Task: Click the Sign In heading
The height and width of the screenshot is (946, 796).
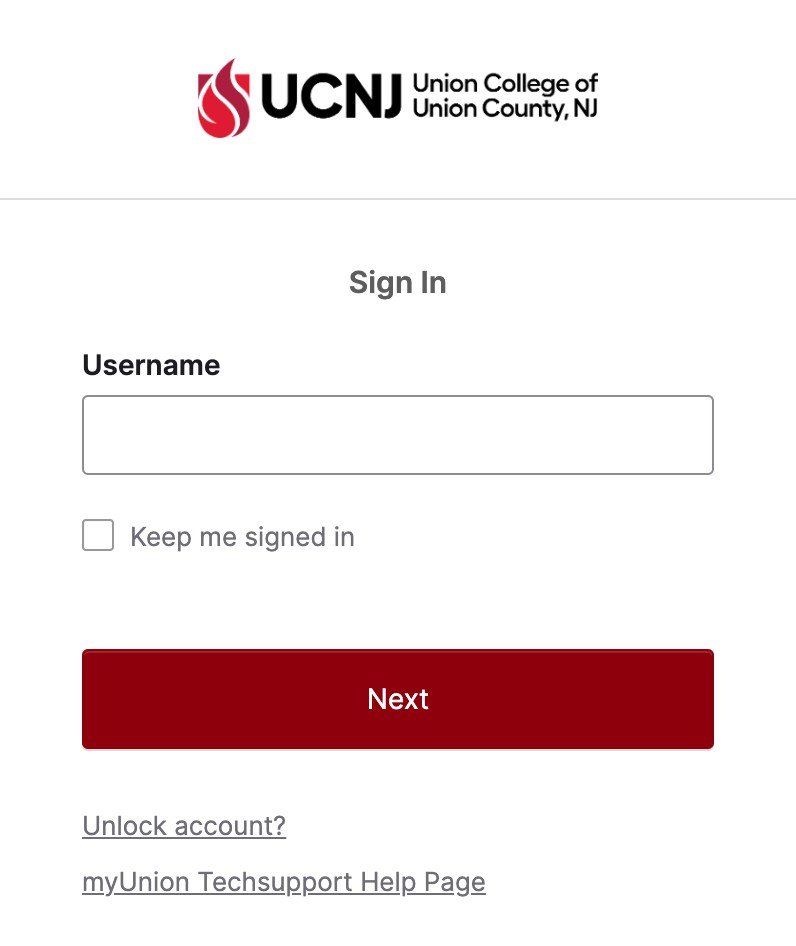Action: click(397, 283)
